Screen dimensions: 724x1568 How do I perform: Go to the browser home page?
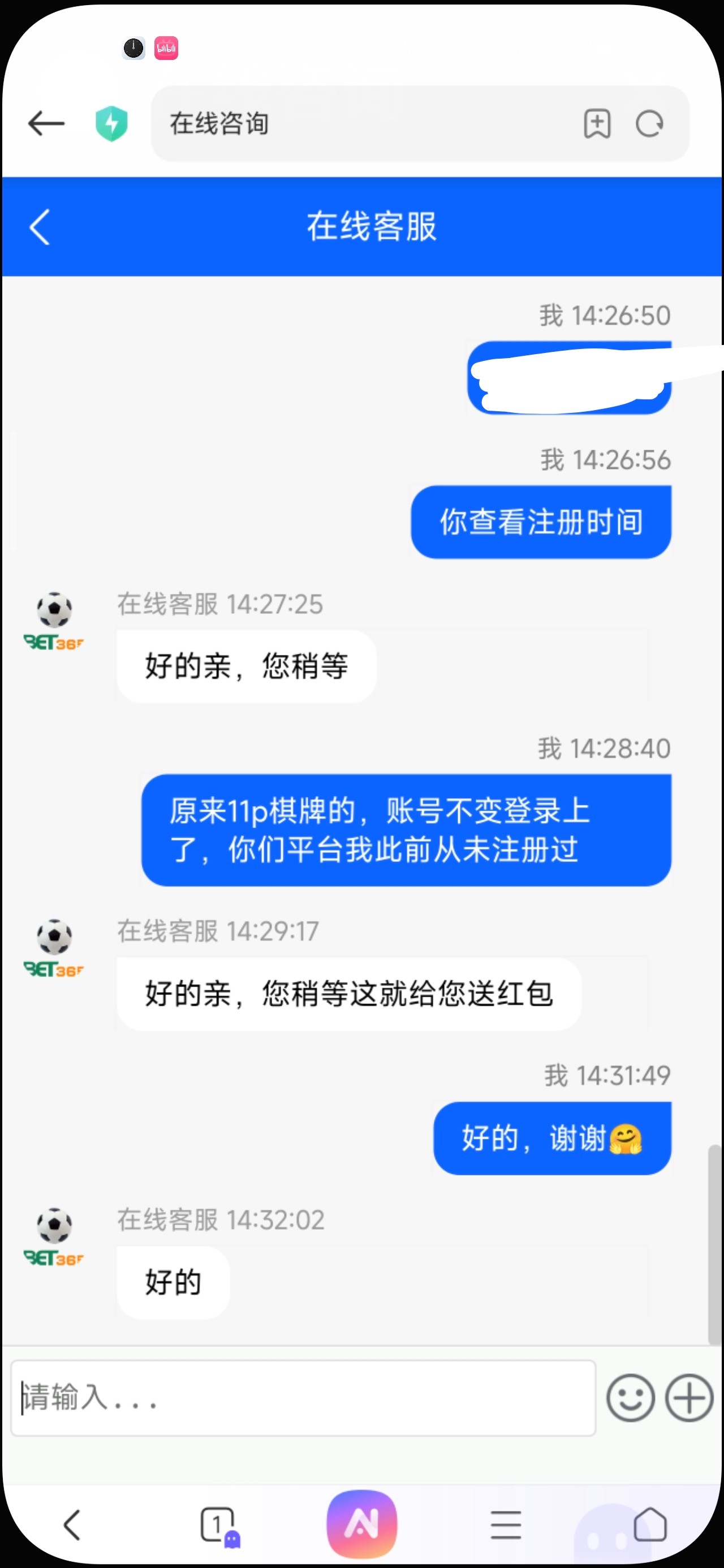point(650,1524)
